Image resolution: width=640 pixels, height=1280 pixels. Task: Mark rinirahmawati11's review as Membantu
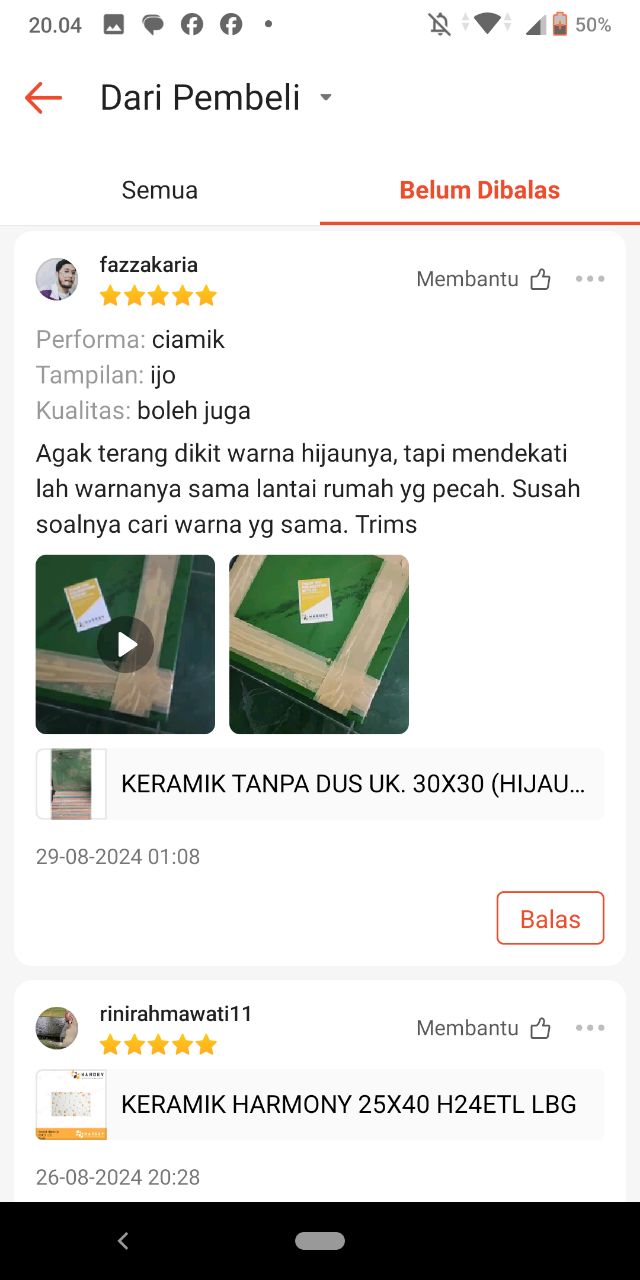[484, 1028]
